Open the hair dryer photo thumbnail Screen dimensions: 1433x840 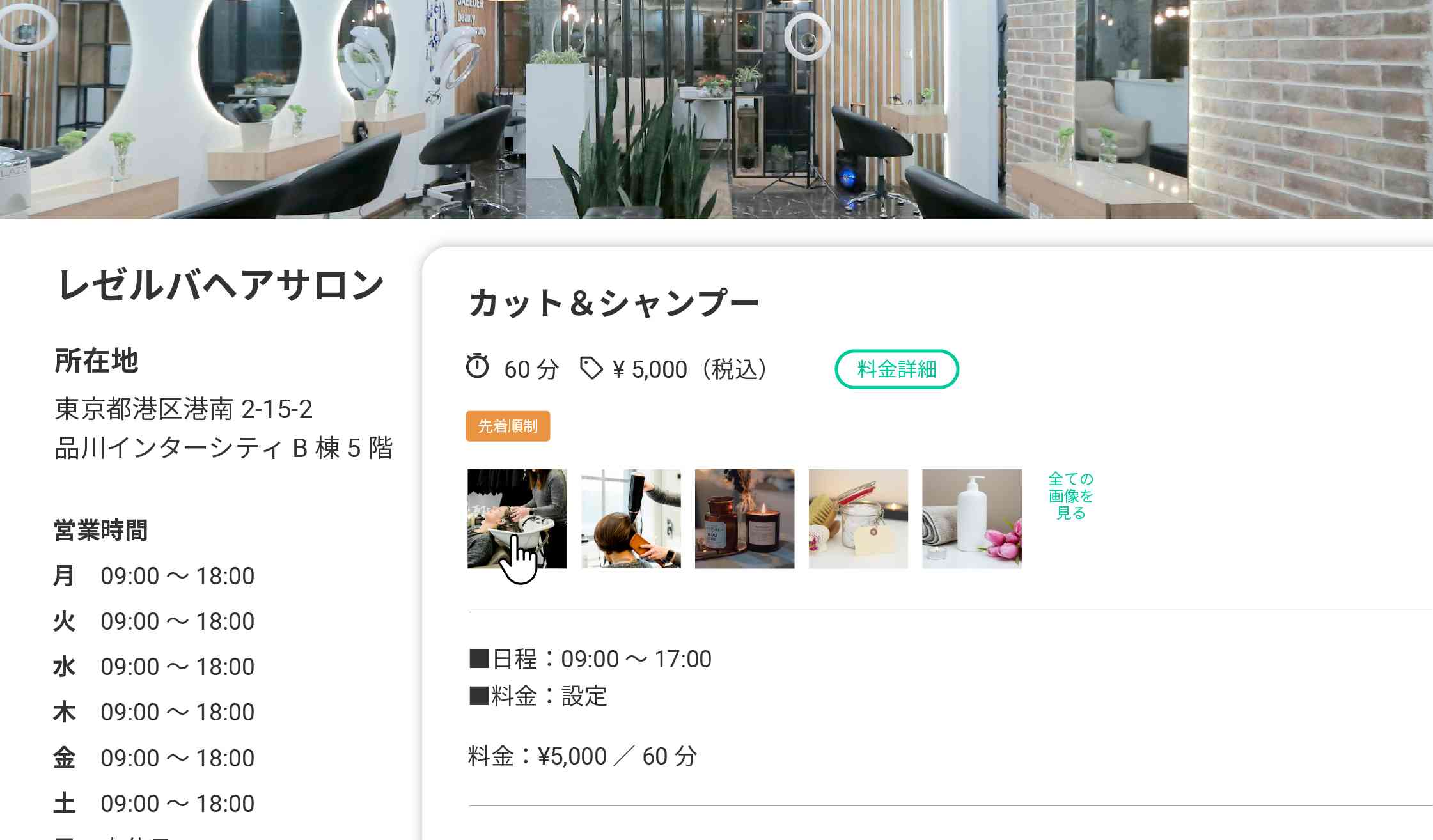(x=630, y=518)
